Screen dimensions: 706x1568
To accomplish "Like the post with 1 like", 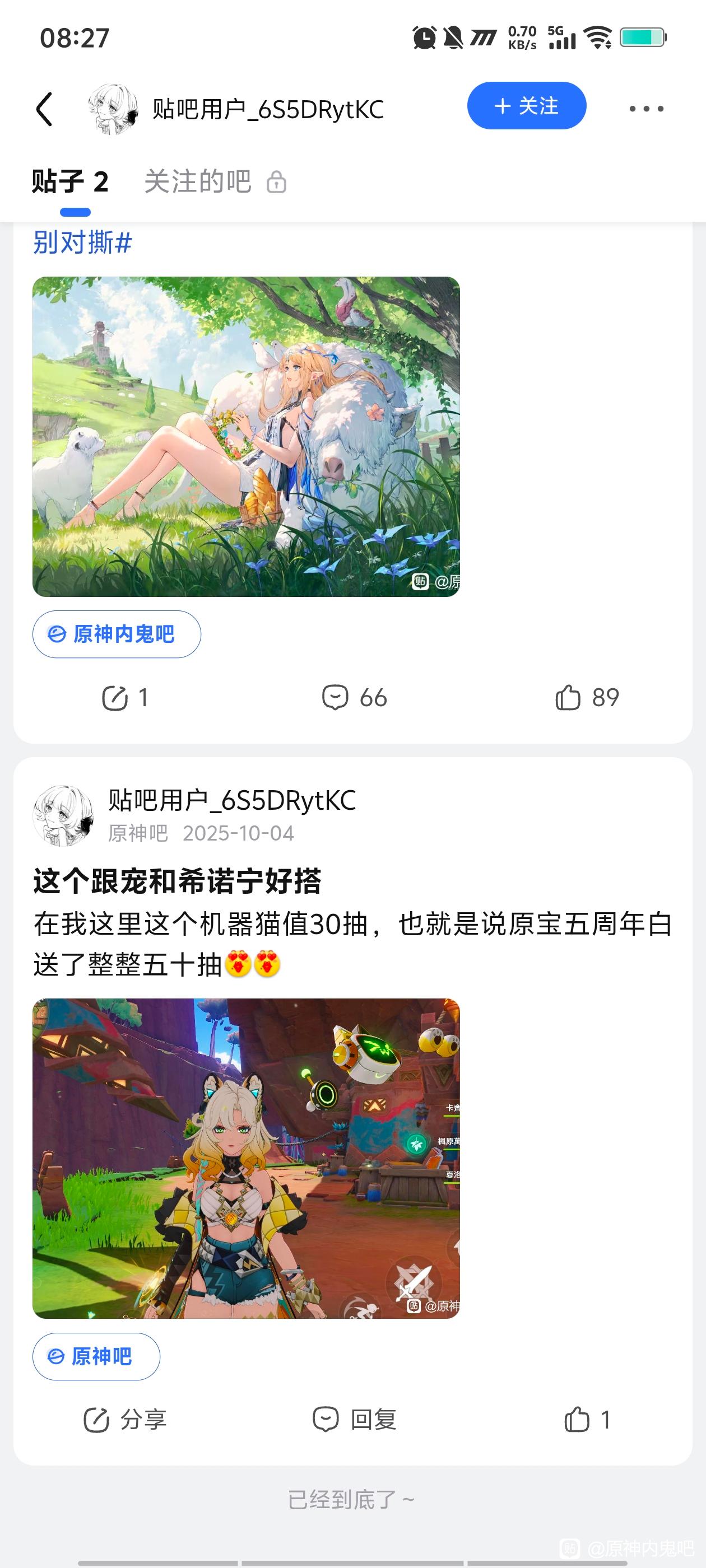I will (x=587, y=1420).
